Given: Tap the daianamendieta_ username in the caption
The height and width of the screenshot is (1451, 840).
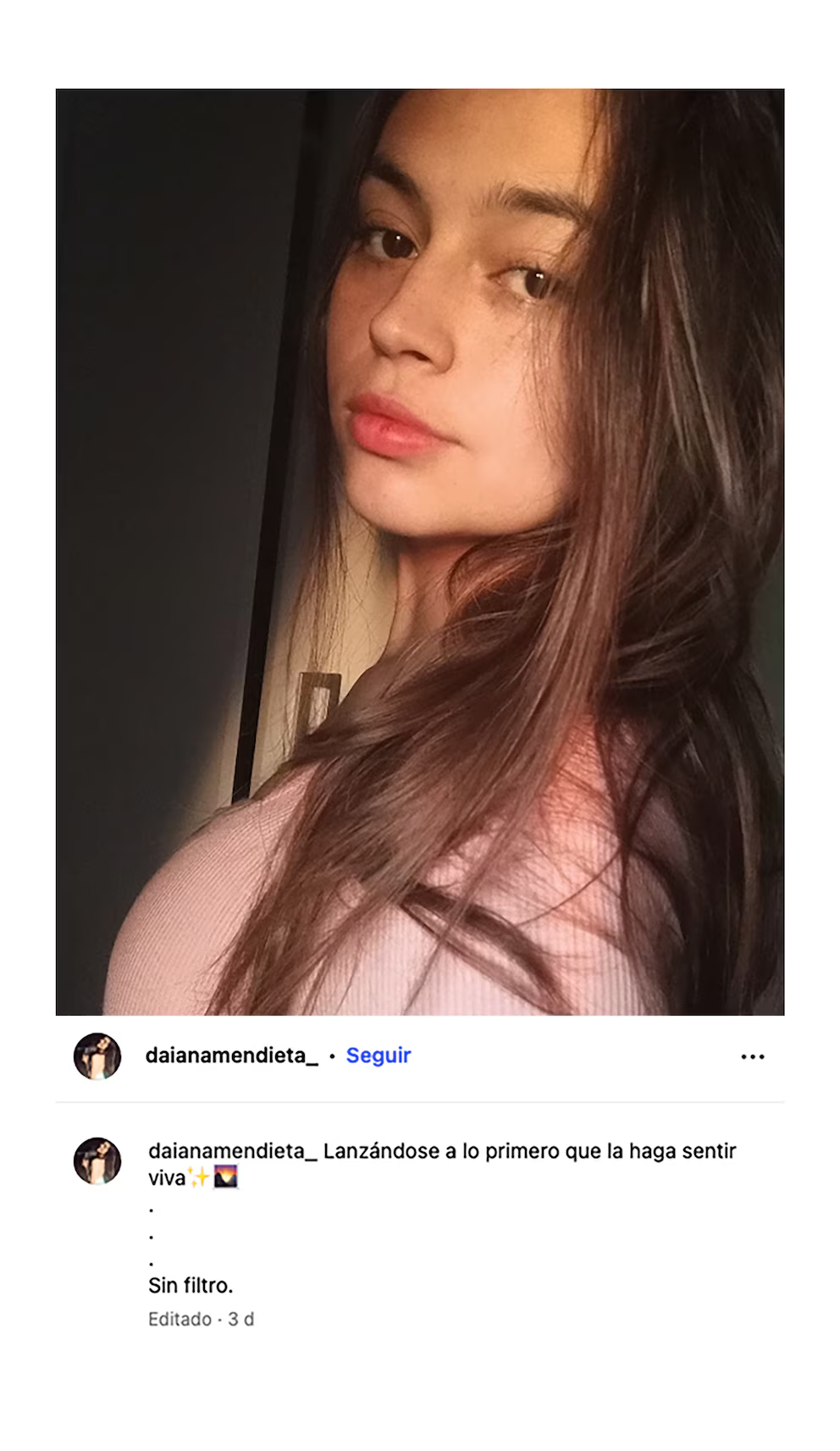Looking at the screenshot, I should click(x=232, y=1151).
